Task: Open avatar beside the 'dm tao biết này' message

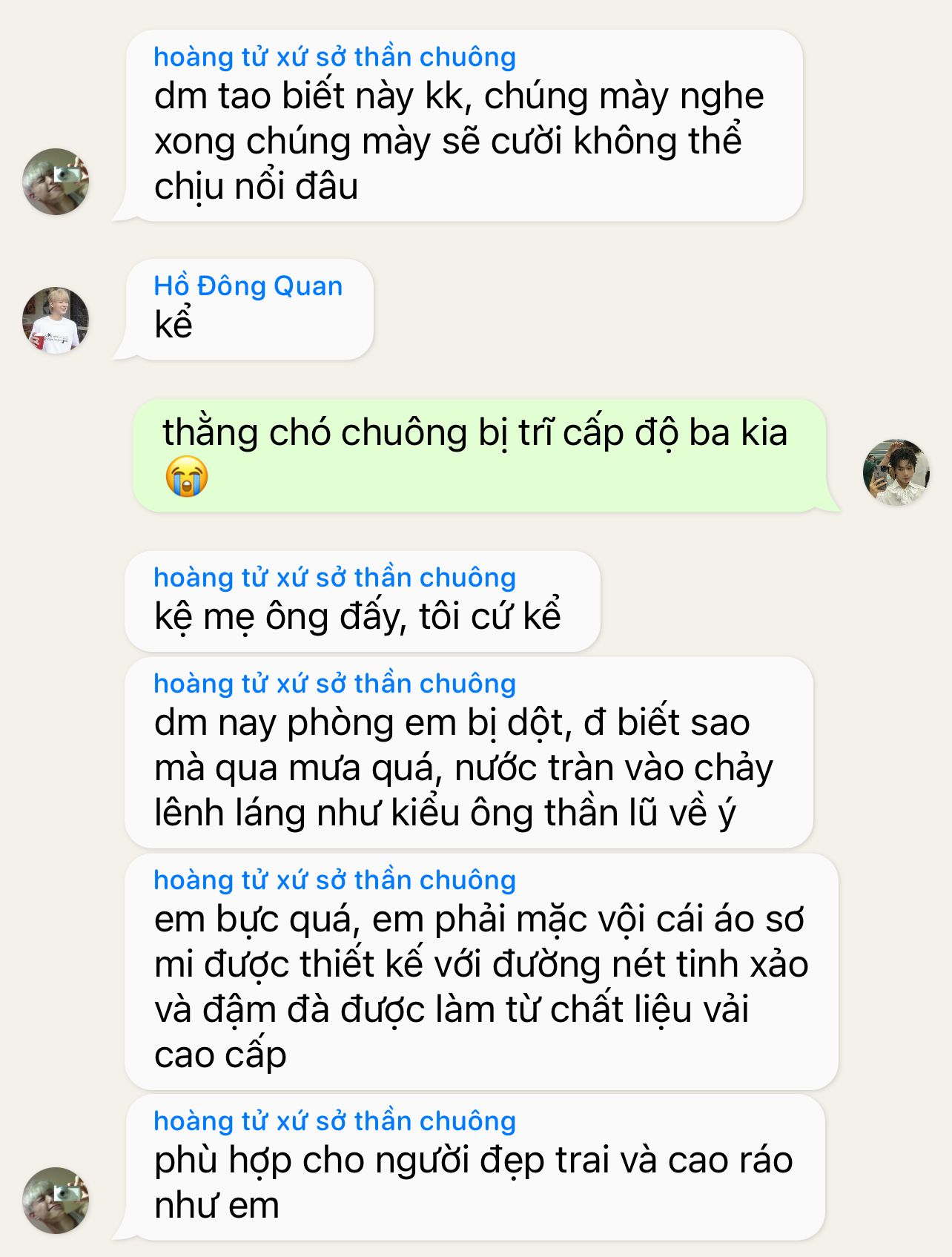Action: [x=56, y=182]
